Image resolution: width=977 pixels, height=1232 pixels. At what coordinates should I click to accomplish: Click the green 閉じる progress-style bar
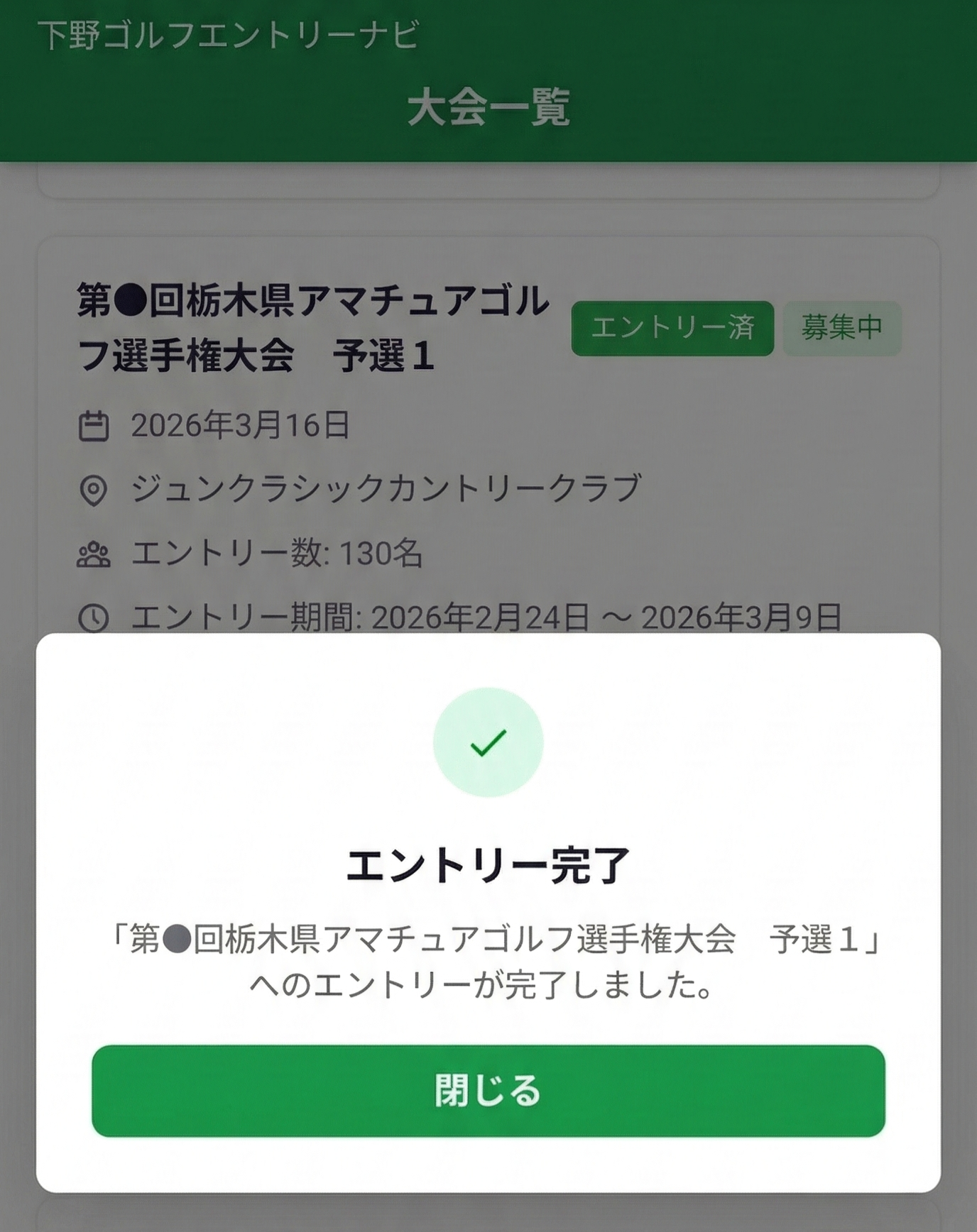pos(488,1096)
